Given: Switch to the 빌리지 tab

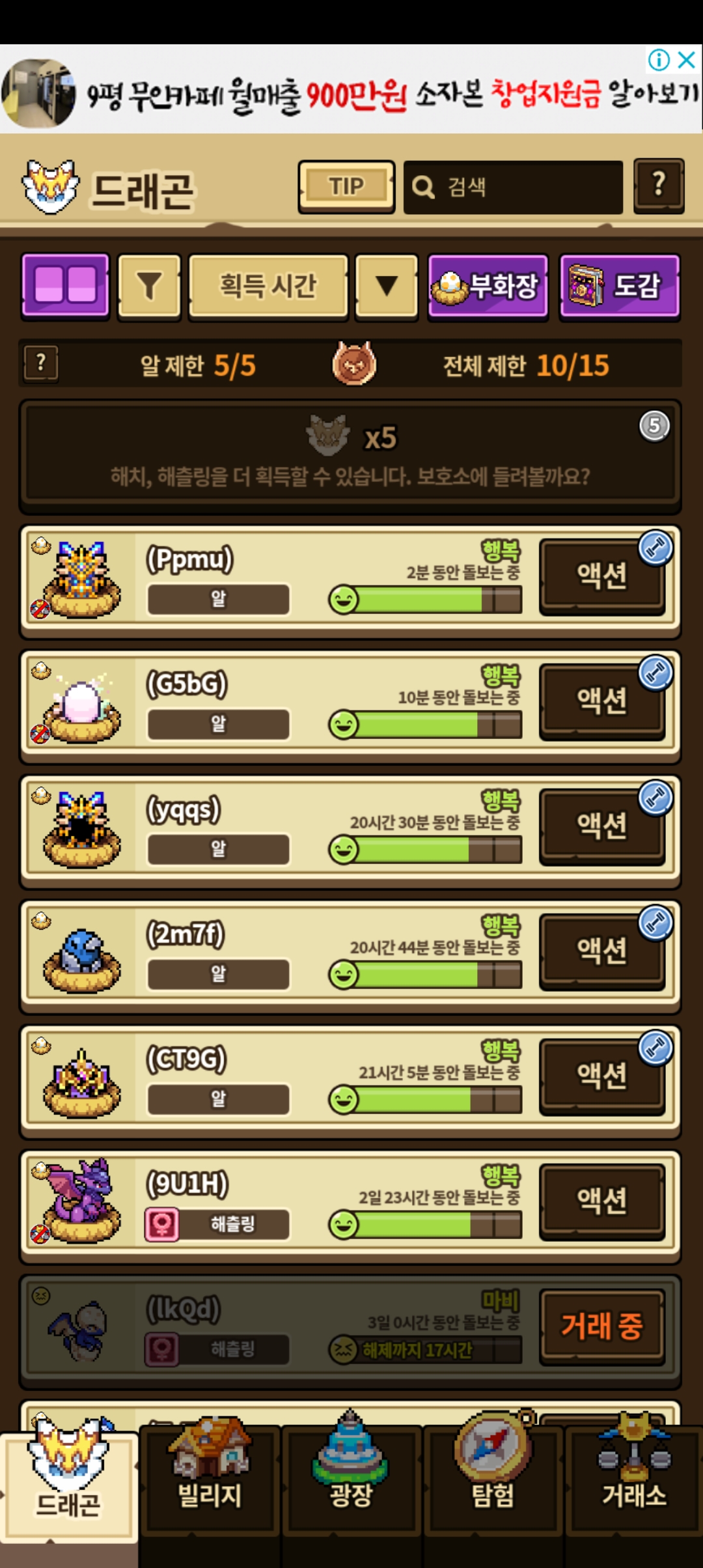Looking at the screenshot, I should click(x=210, y=1491).
